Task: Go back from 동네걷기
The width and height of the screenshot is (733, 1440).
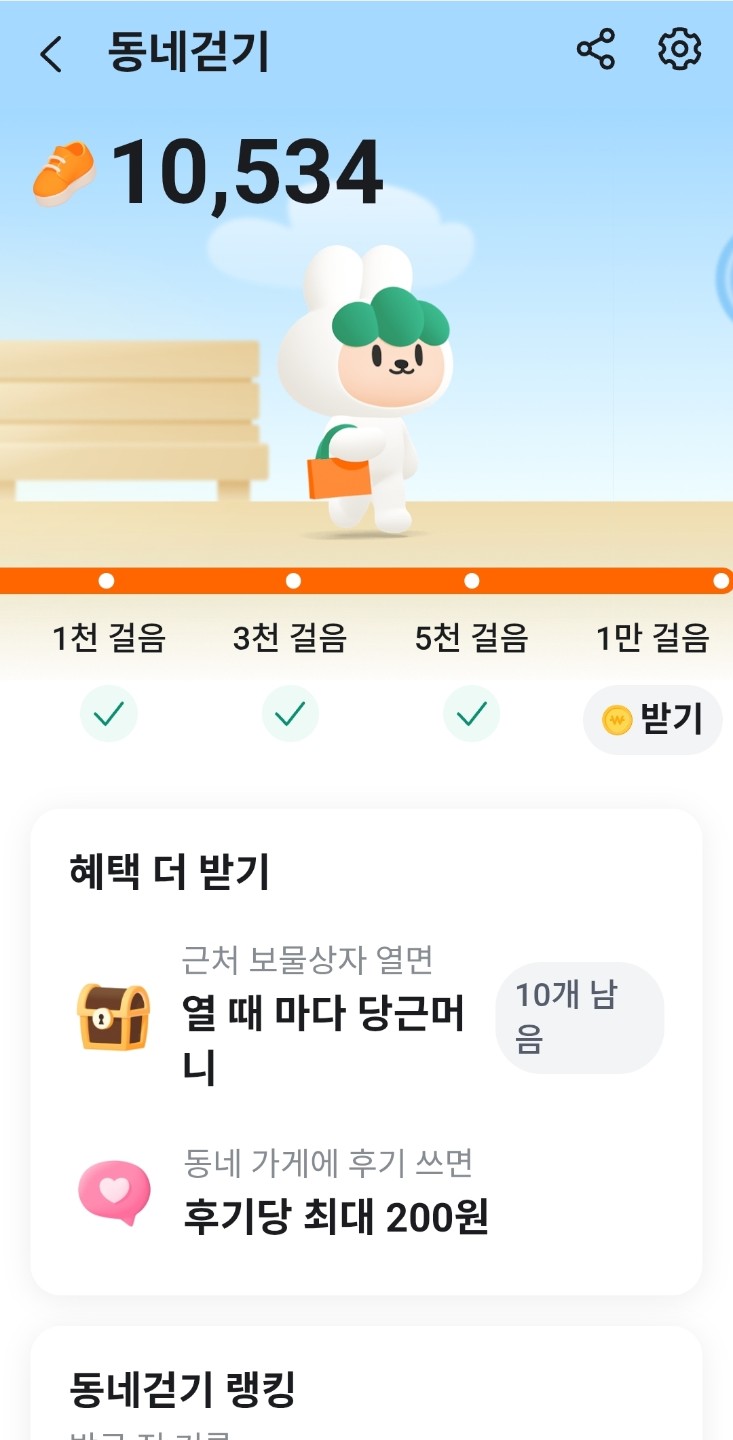Action: (51, 53)
